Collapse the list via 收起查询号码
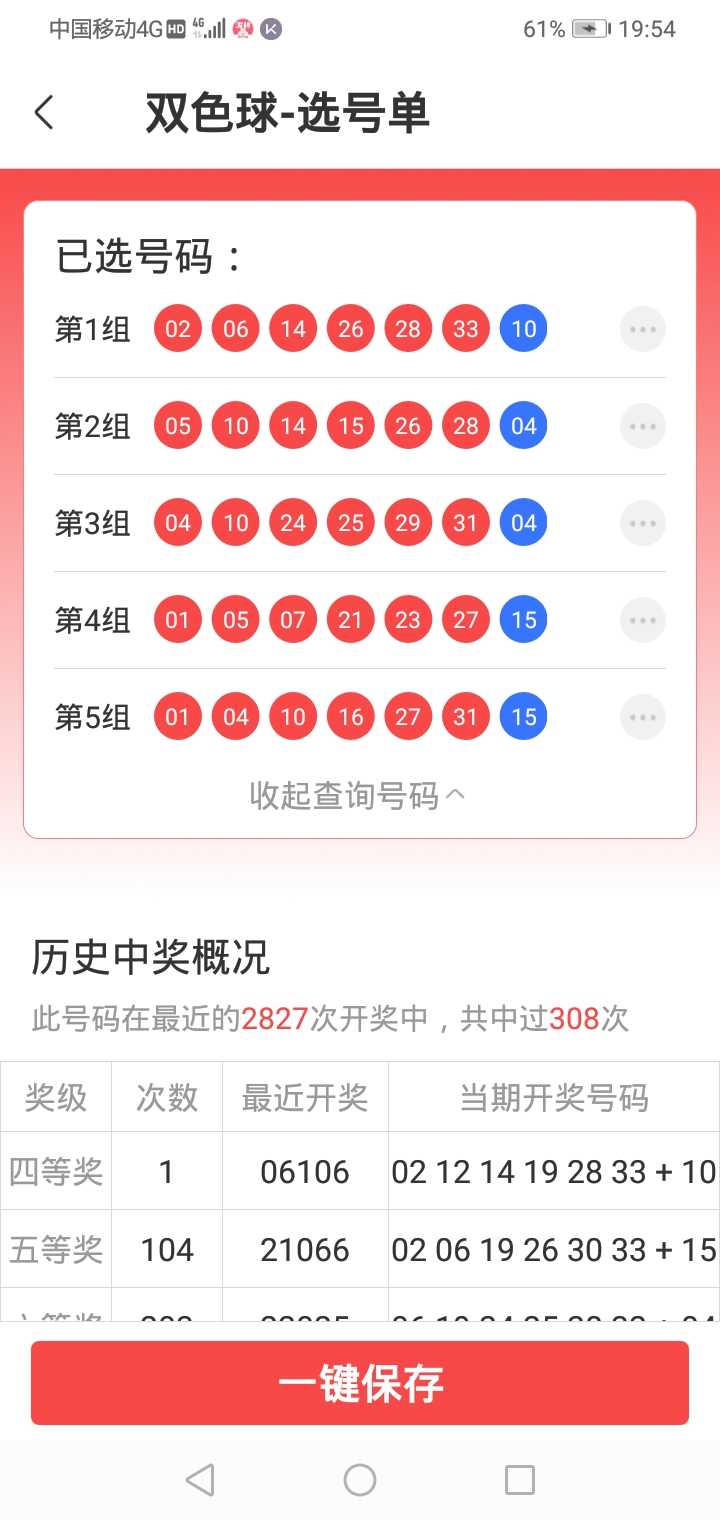720x1520 pixels. (x=358, y=796)
